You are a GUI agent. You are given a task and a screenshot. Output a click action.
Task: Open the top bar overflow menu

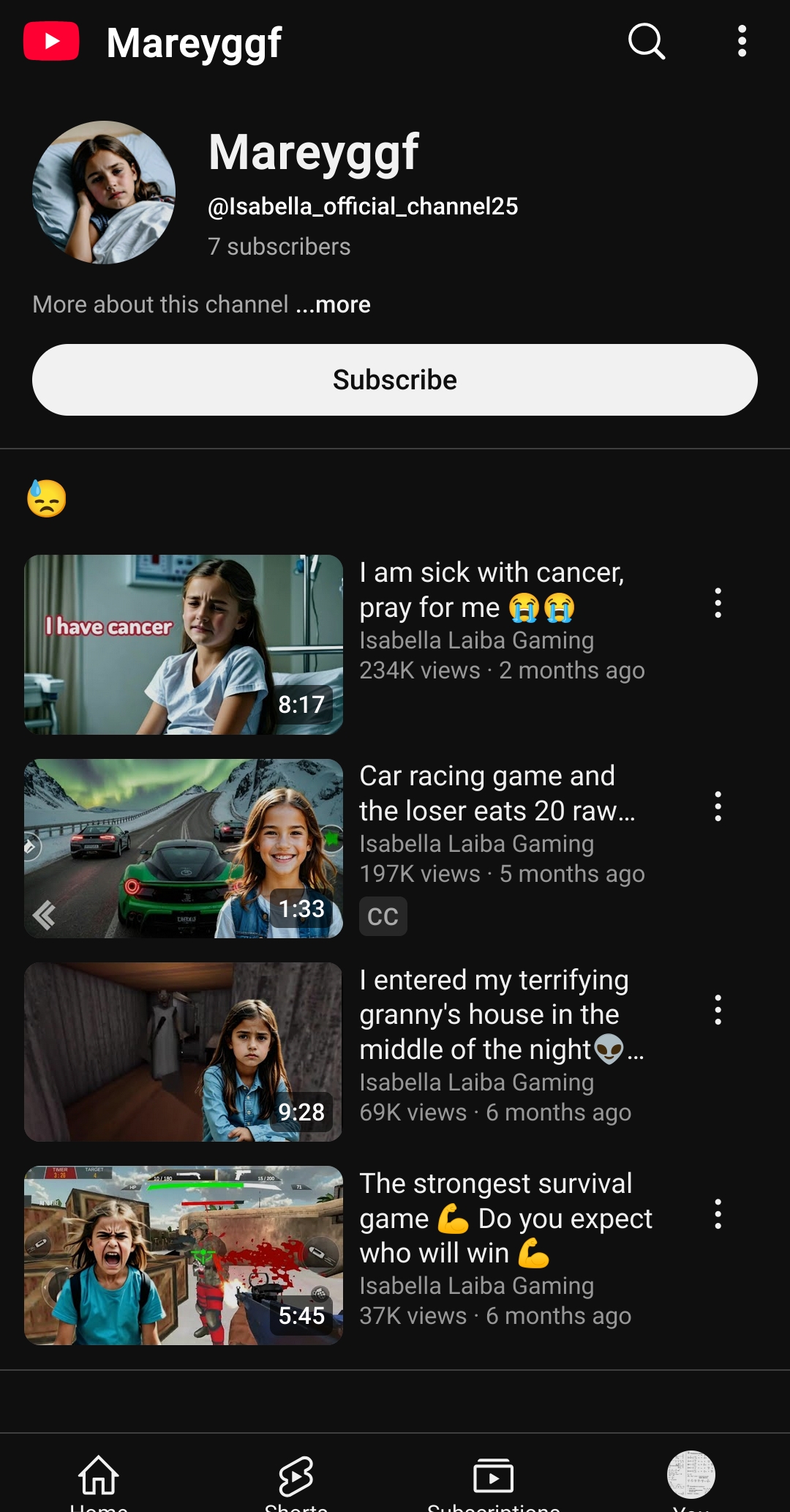point(742,41)
